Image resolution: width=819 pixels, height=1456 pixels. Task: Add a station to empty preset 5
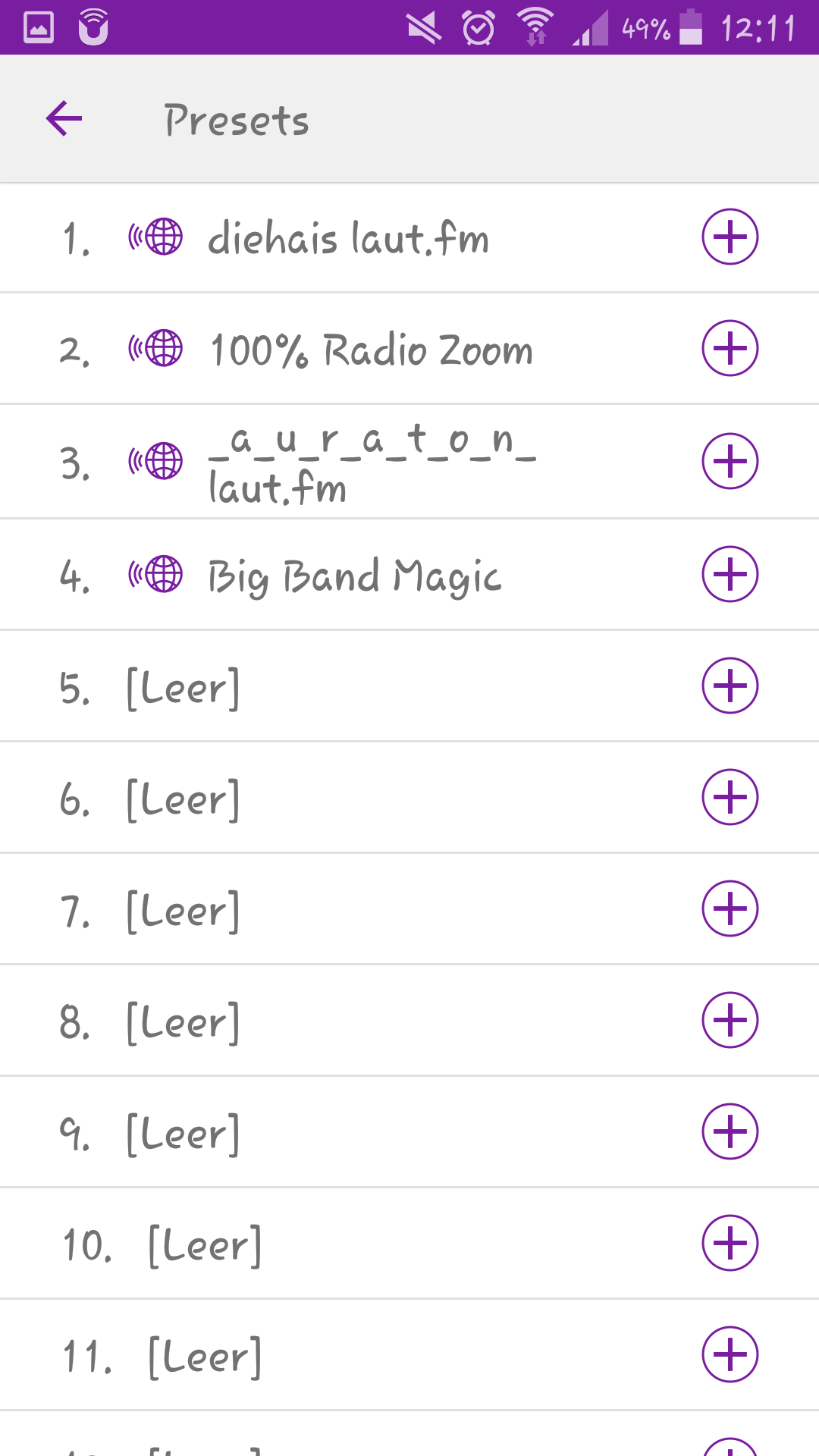pos(730,686)
